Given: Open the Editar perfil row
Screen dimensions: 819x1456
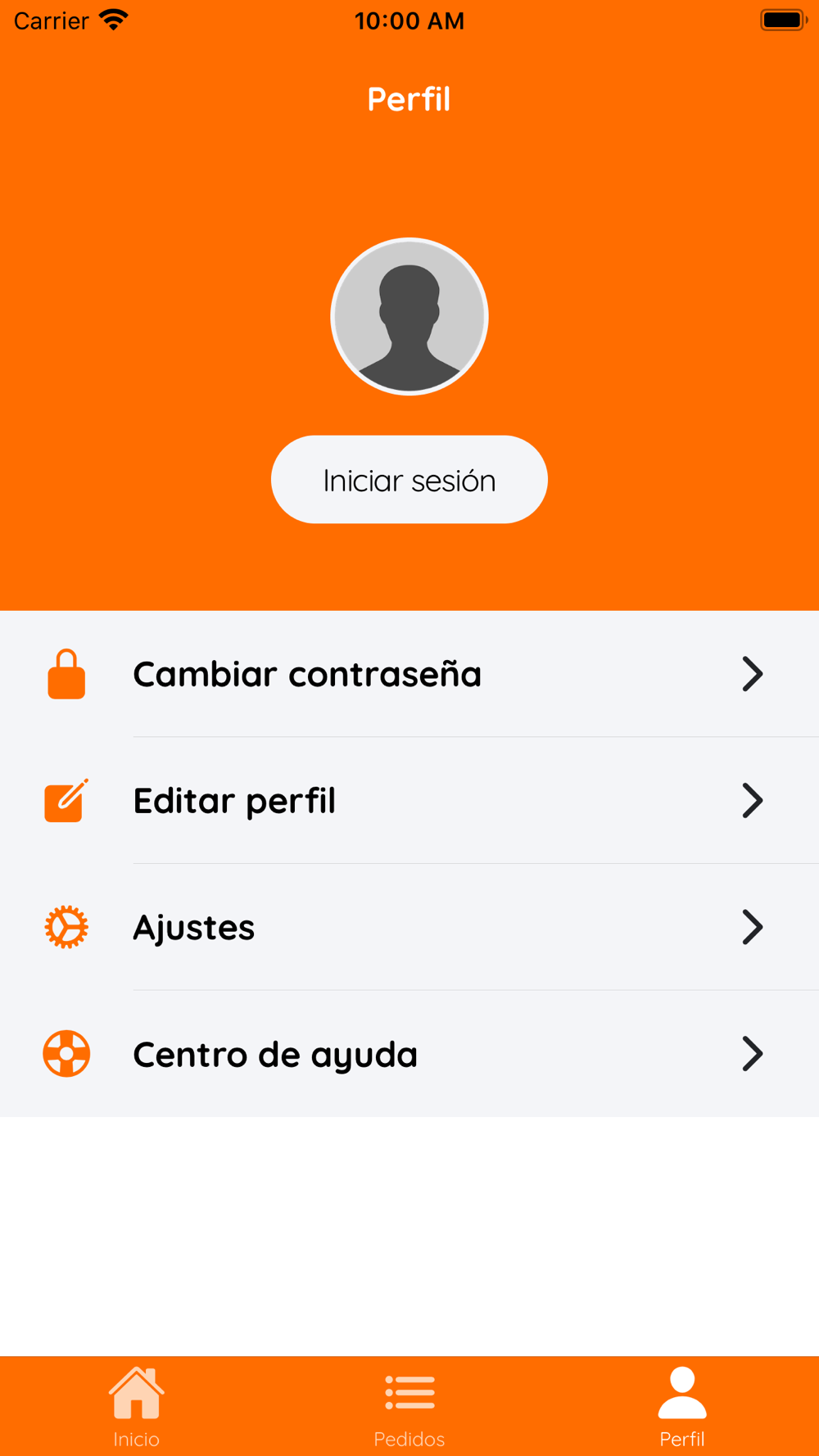Looking at the screenshot, I should (x=409, y=801).
